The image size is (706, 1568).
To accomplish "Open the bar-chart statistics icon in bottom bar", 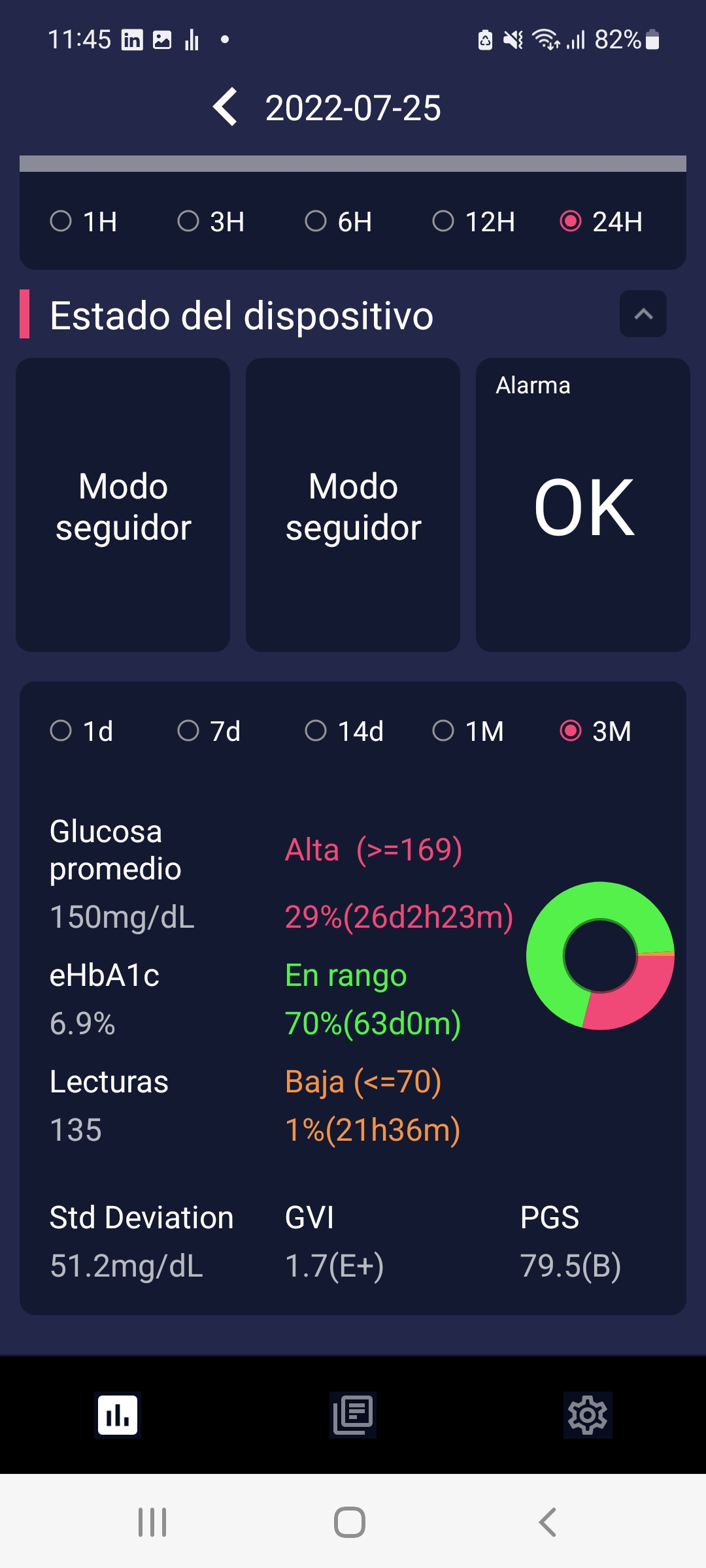I will pos(116,1416).
